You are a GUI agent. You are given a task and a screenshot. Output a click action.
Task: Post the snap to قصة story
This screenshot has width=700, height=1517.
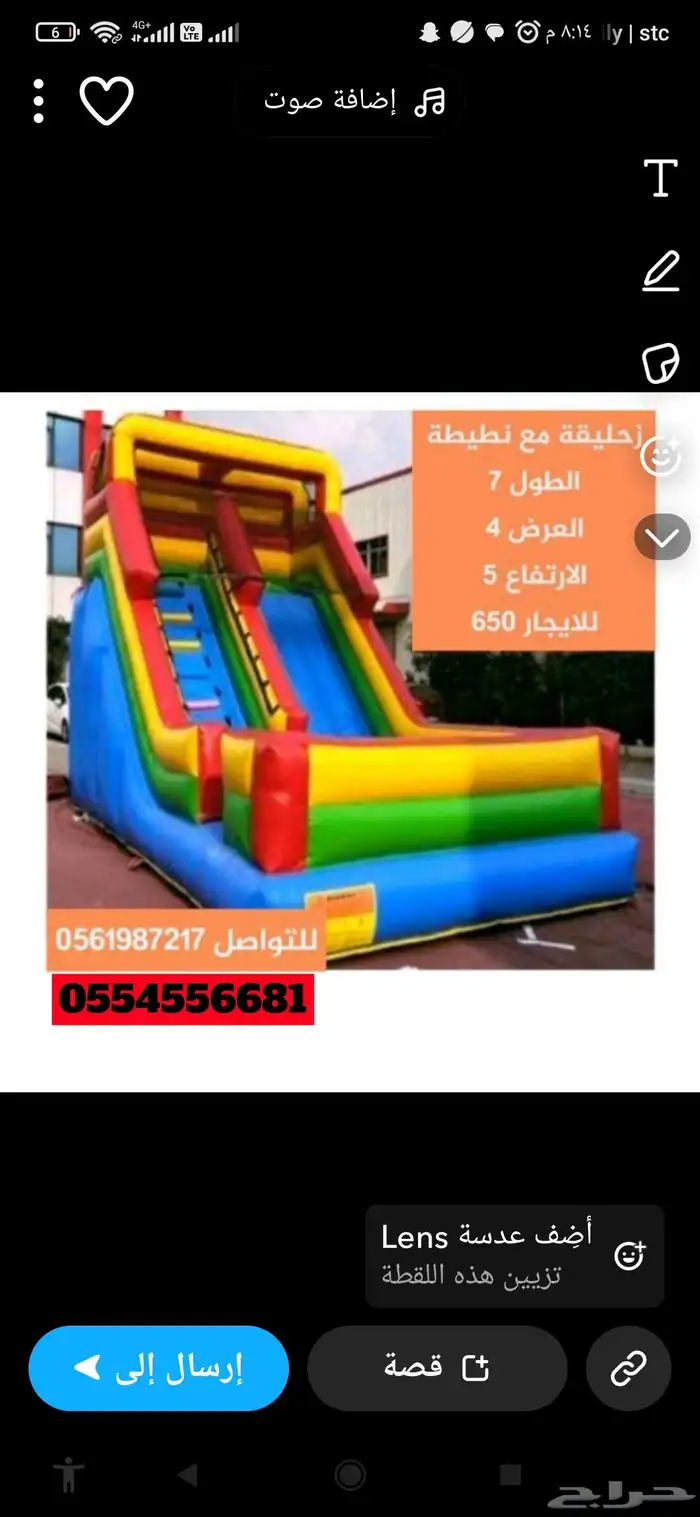coord(437,1367)
